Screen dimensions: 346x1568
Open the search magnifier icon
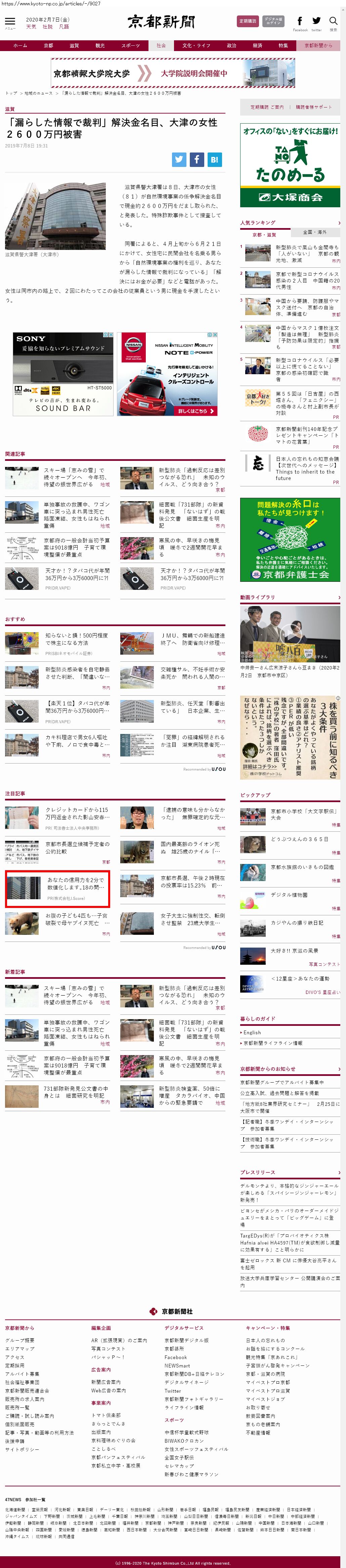pos(333,21)
